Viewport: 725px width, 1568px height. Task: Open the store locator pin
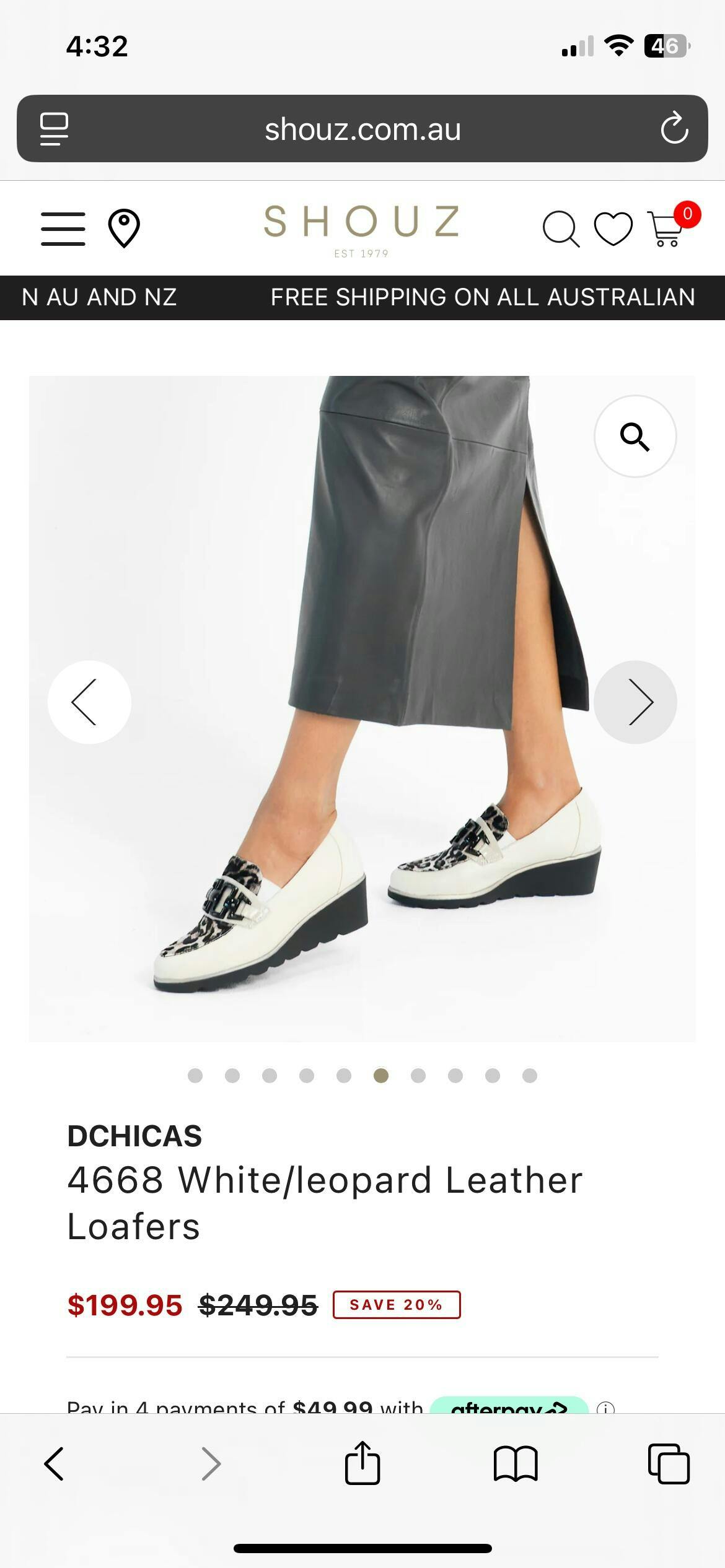(124, 229)
